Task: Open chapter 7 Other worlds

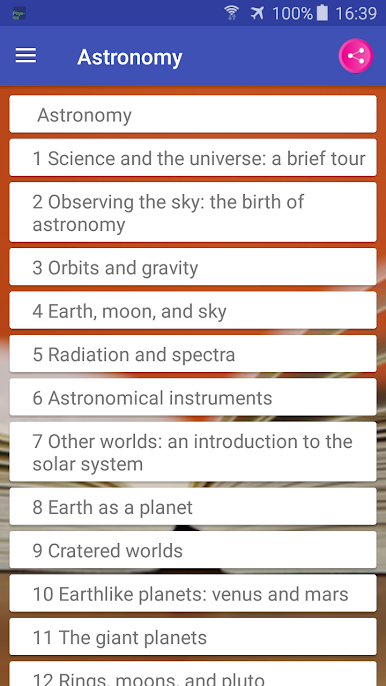Action: tap(193, 452)
